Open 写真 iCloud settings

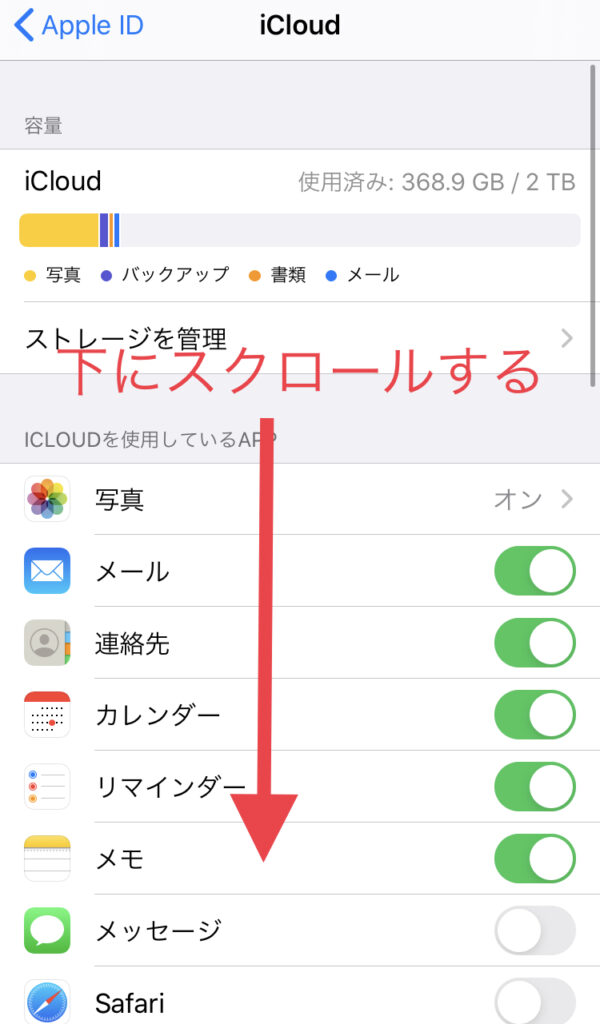click(x=300, y=499)
